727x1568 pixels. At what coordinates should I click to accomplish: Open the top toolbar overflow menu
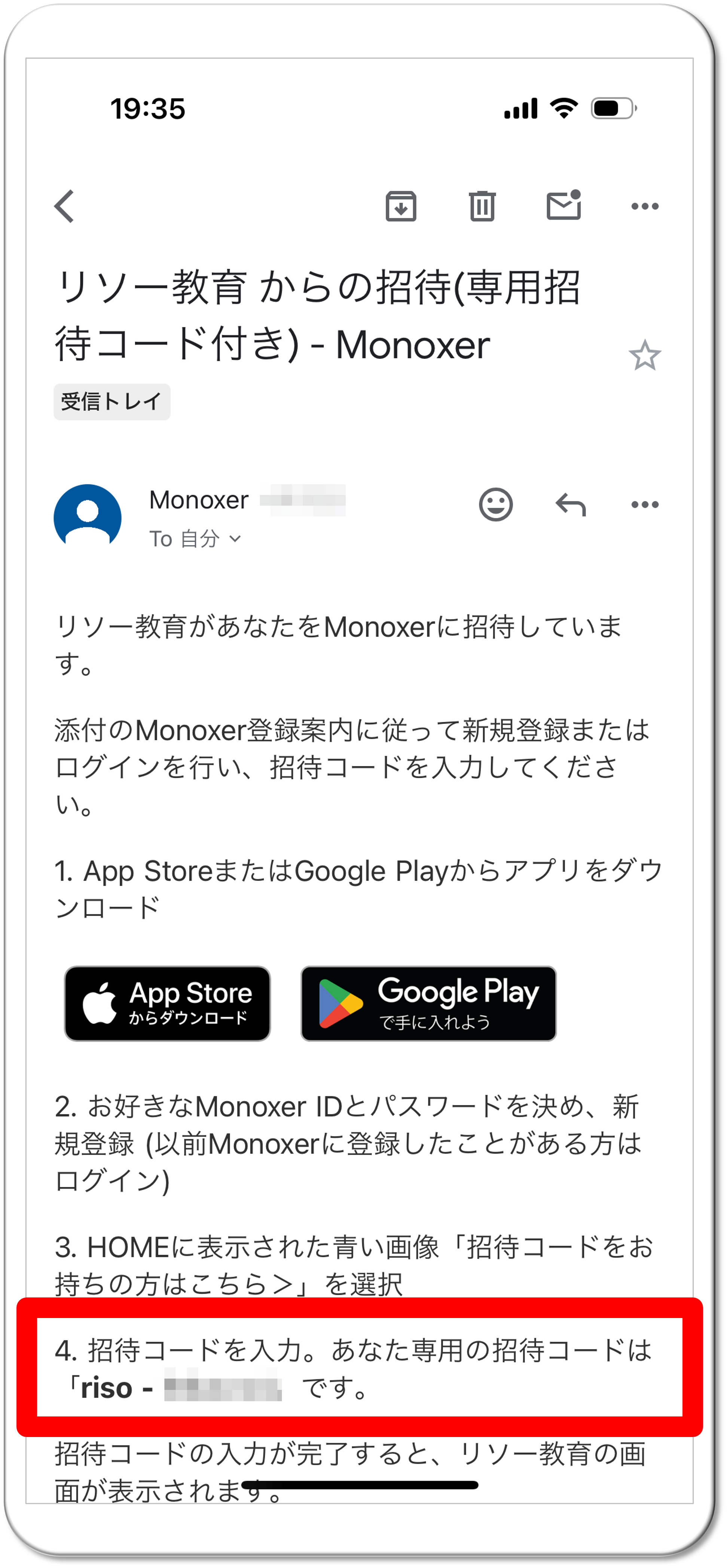pos(644,206)
